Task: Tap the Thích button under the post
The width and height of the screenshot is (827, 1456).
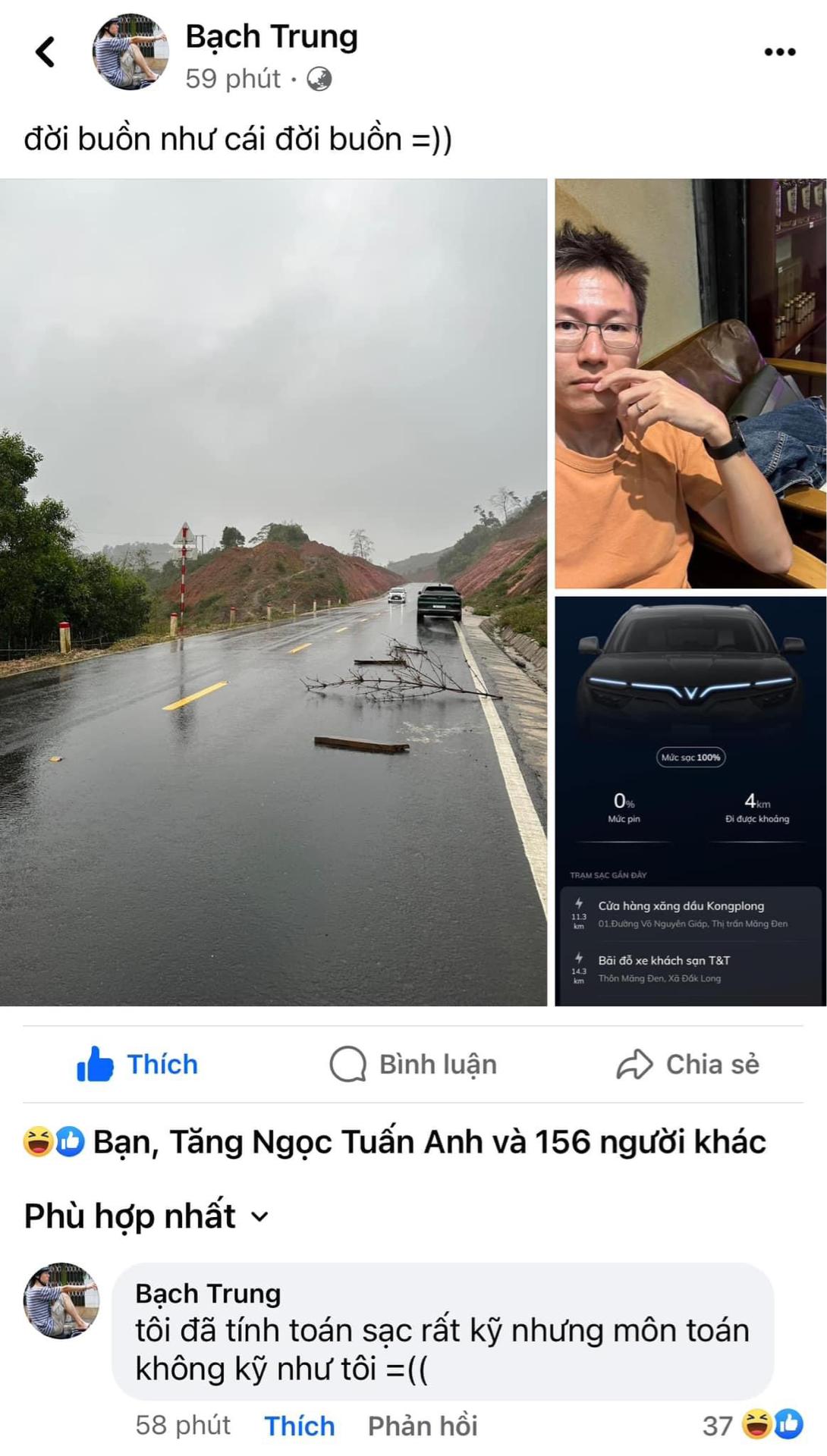Action: (x=137, y=1064)
